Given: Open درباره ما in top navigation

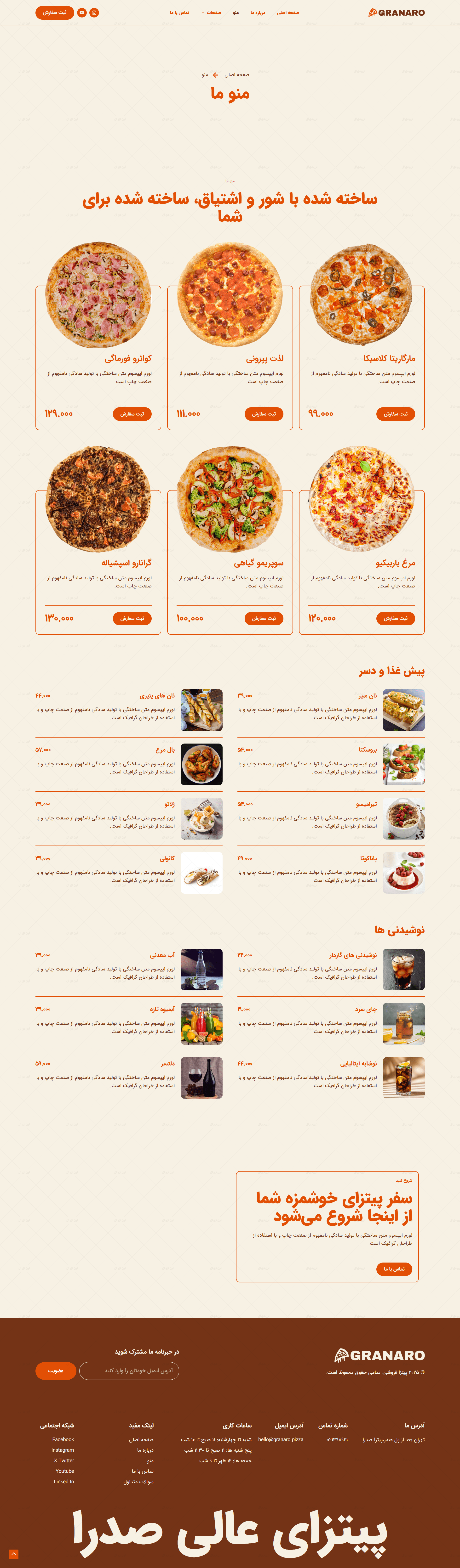Looking at the screenshot, I should (x=258, y=12).
